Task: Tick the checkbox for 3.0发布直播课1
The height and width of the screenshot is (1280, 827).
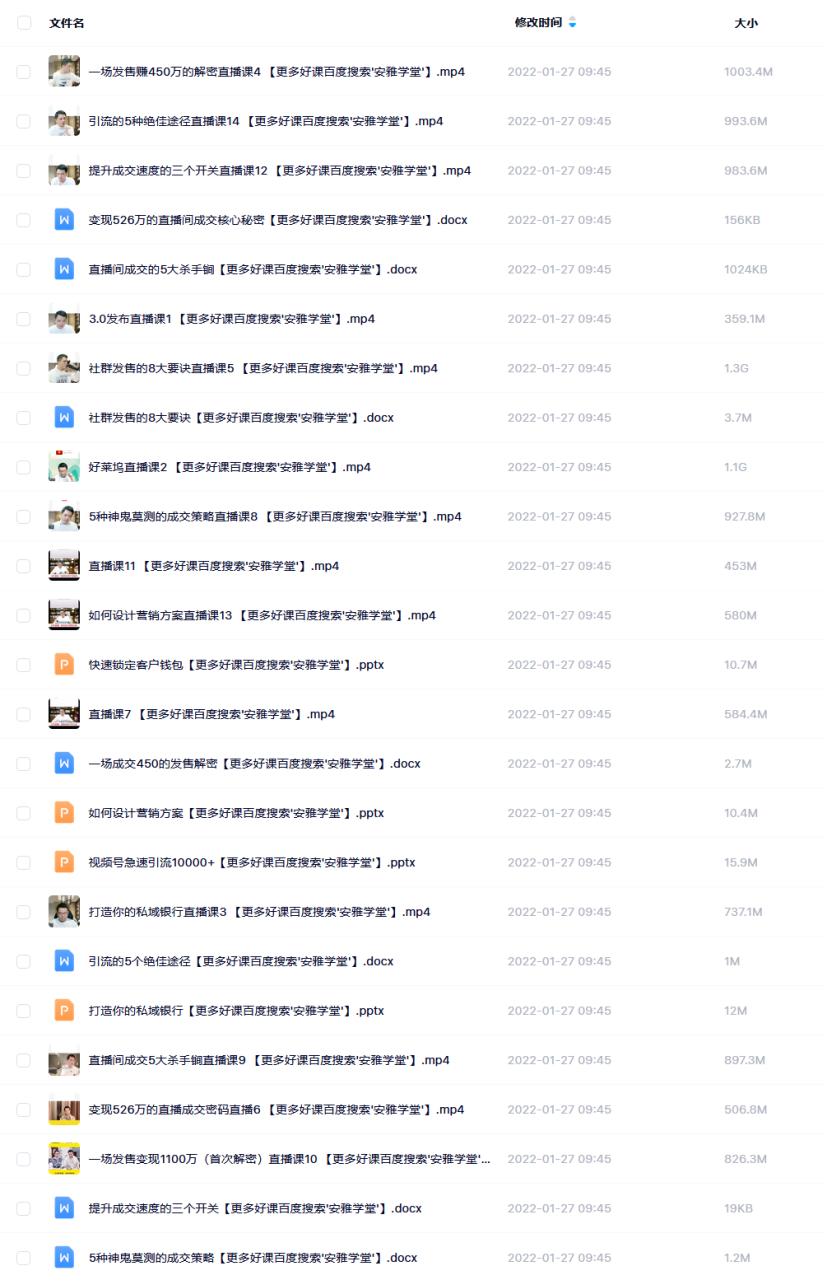Action: click(x=23, y=319)
